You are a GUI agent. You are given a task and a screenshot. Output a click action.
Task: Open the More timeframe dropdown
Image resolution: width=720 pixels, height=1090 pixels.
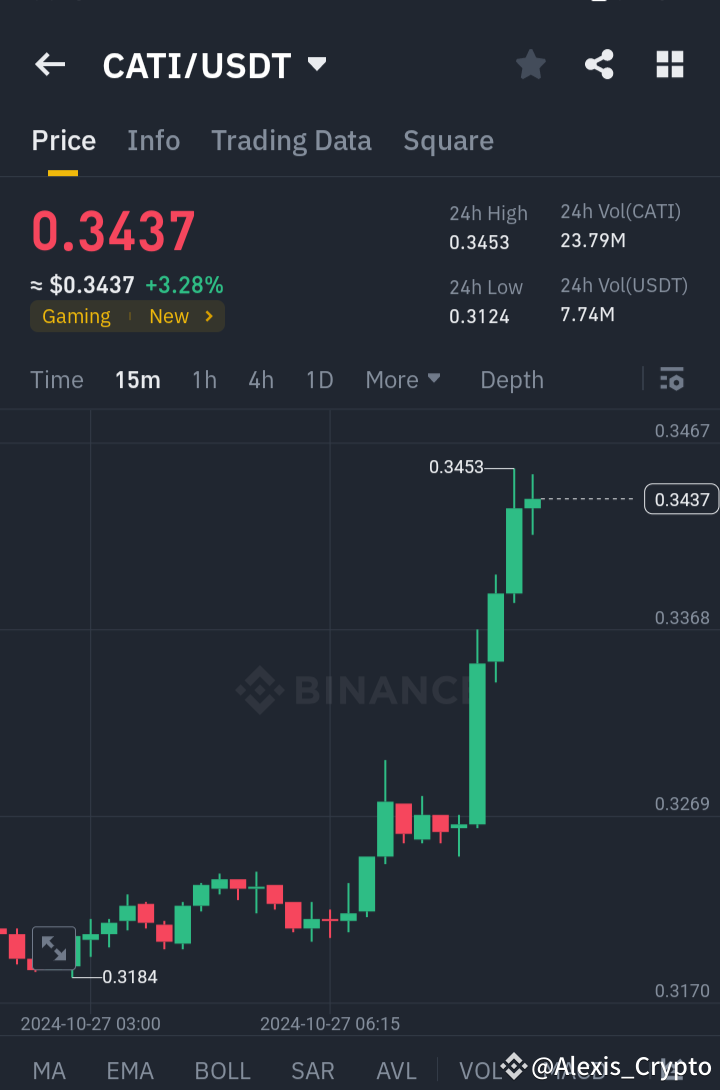(x=402, y=379)
